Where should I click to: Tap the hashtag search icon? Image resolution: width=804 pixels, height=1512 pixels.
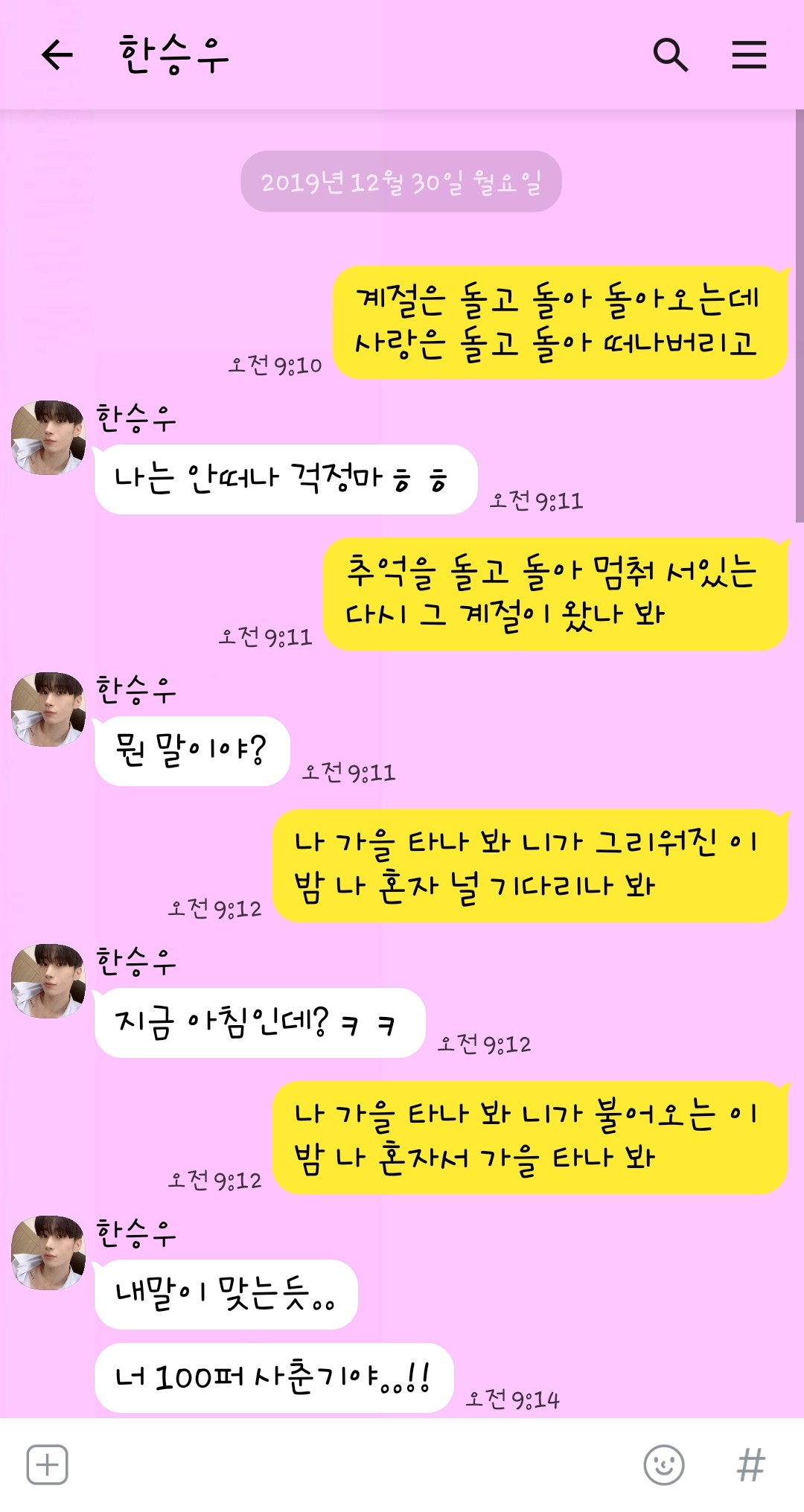point(750,1464)
